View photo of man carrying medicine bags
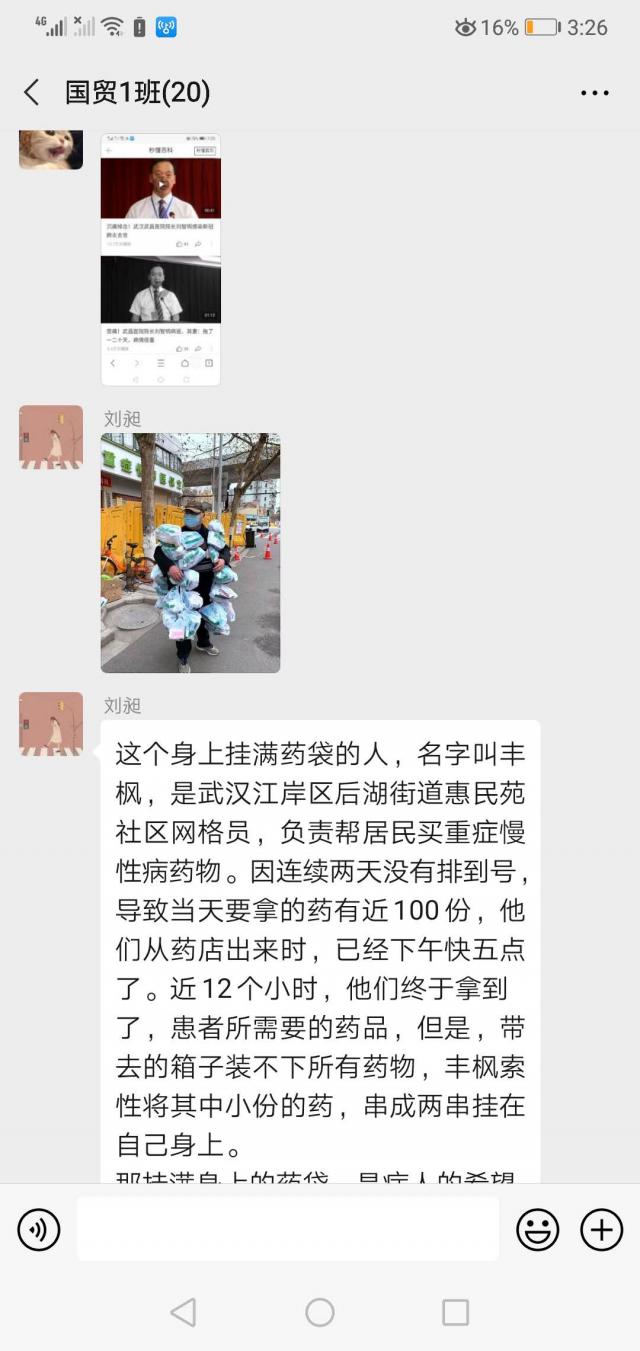 point(190,552)
